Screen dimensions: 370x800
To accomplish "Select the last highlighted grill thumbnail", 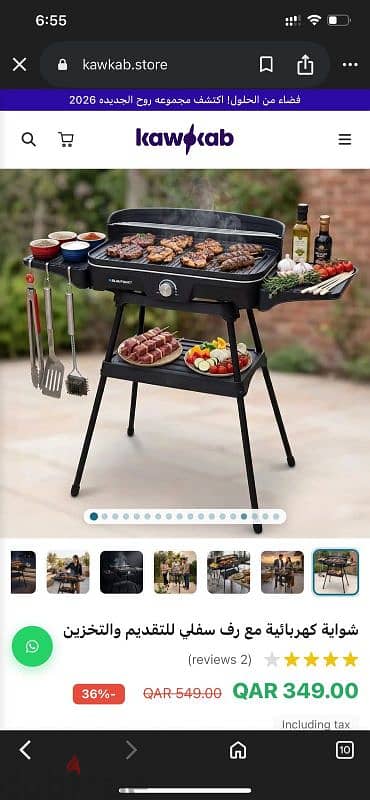I will [336, 572].
